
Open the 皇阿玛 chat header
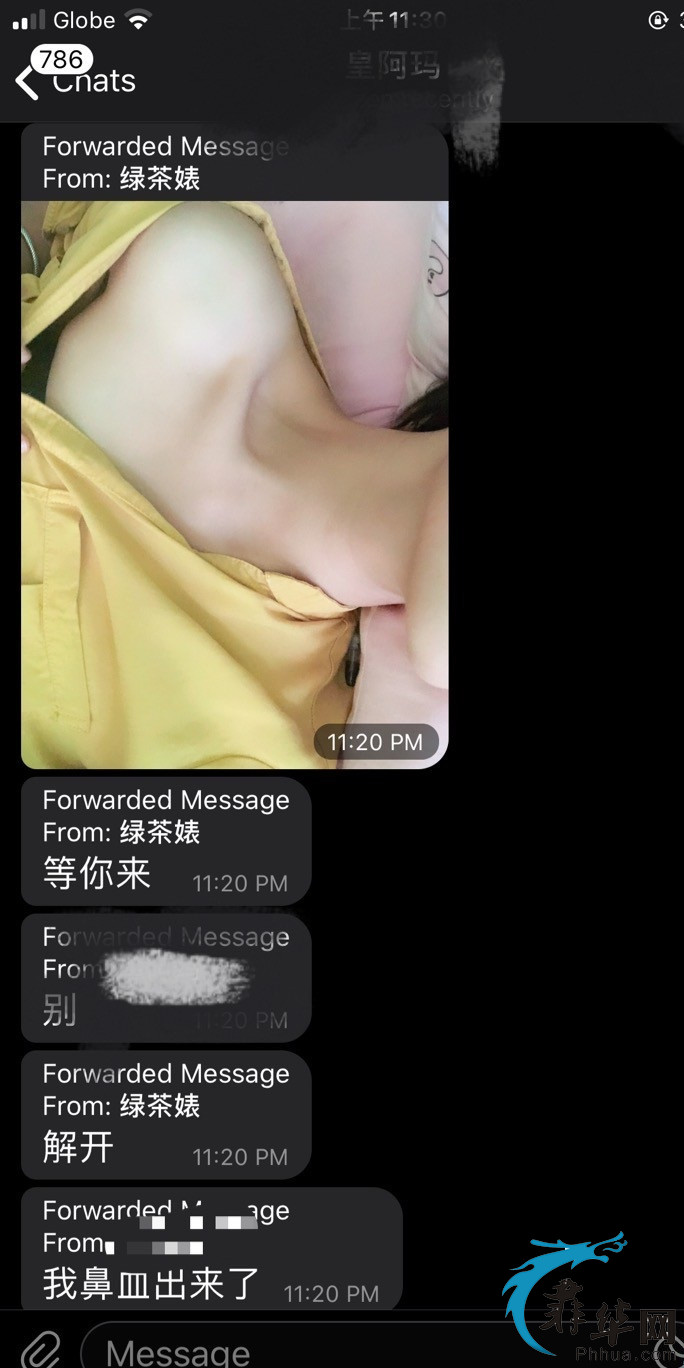click(x=393, y=68)
